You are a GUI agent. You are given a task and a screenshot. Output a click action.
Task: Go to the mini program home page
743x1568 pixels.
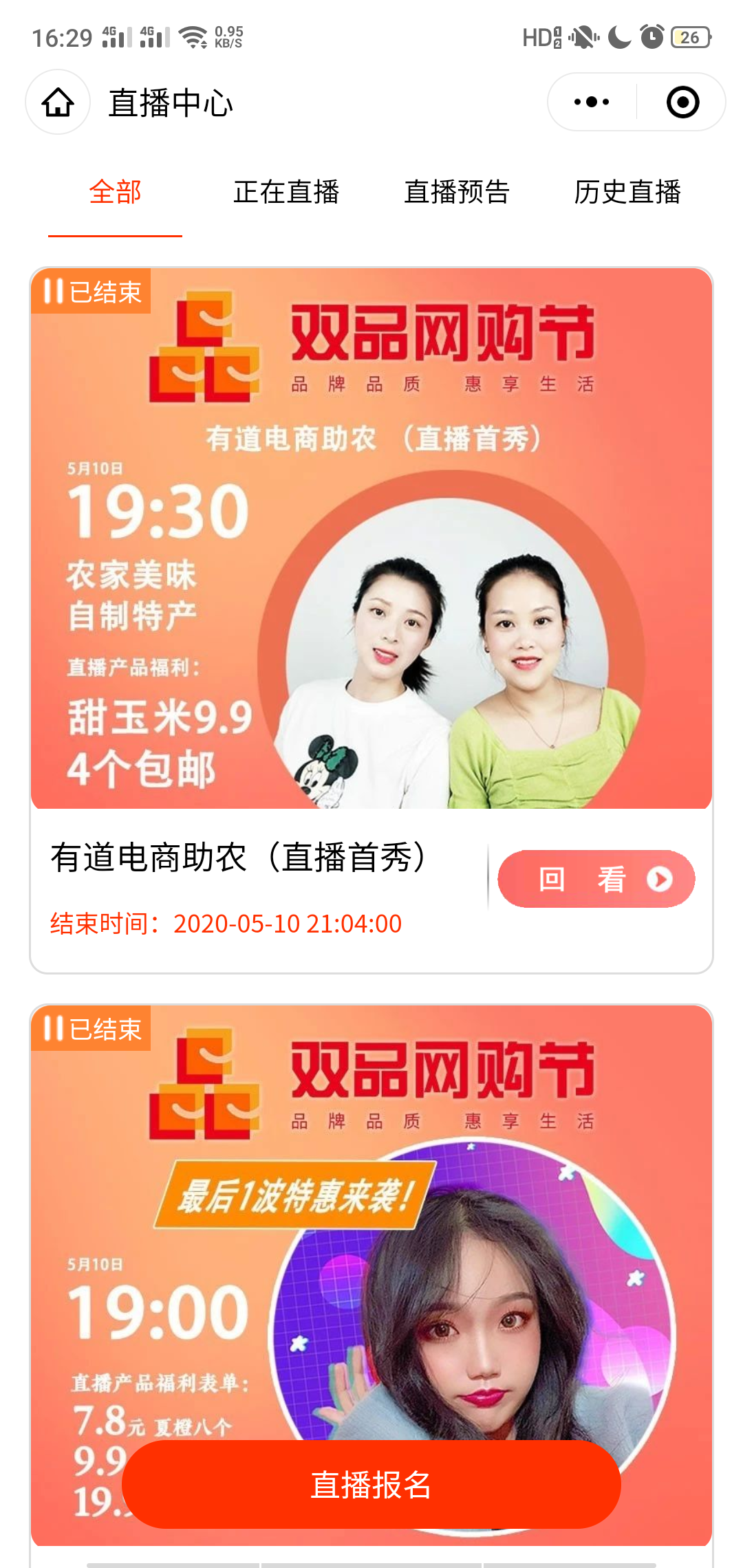coord(58,102)
